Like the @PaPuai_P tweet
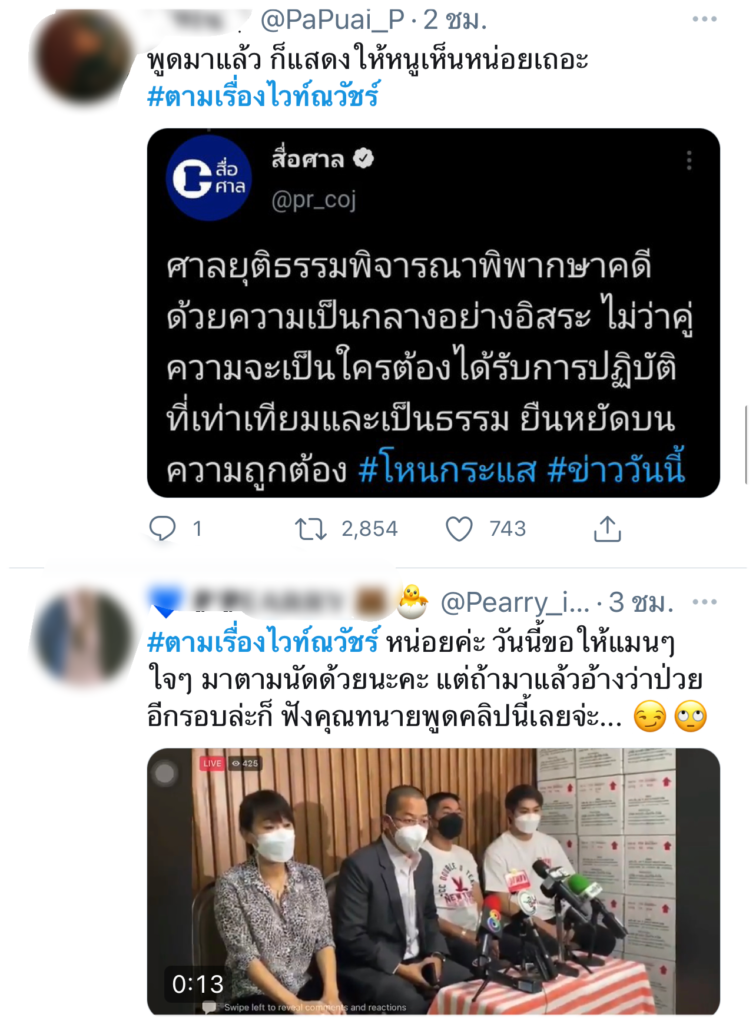The width and height of the screenshot is (756, 1024). 459,528
